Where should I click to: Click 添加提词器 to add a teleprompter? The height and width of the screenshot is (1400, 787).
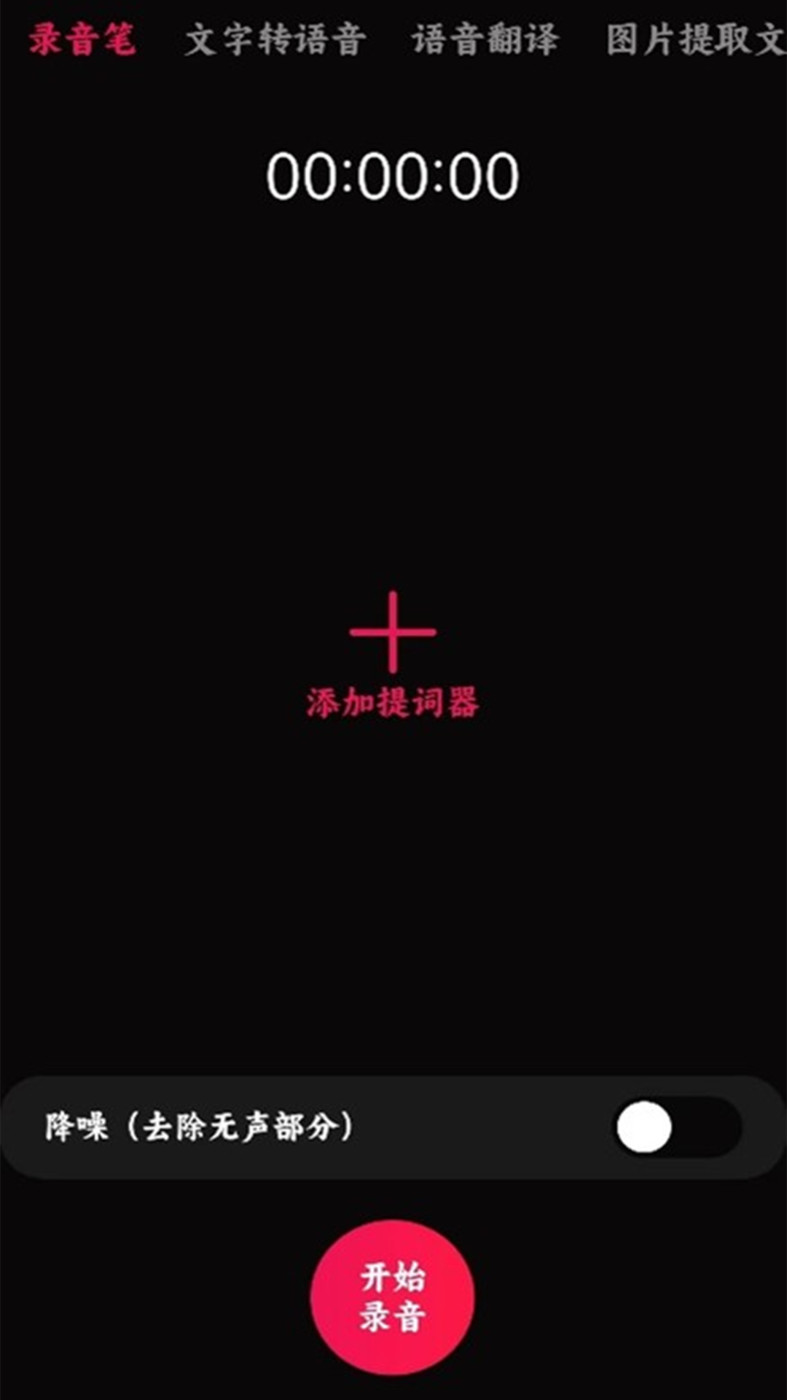click(x=392, y=703)
